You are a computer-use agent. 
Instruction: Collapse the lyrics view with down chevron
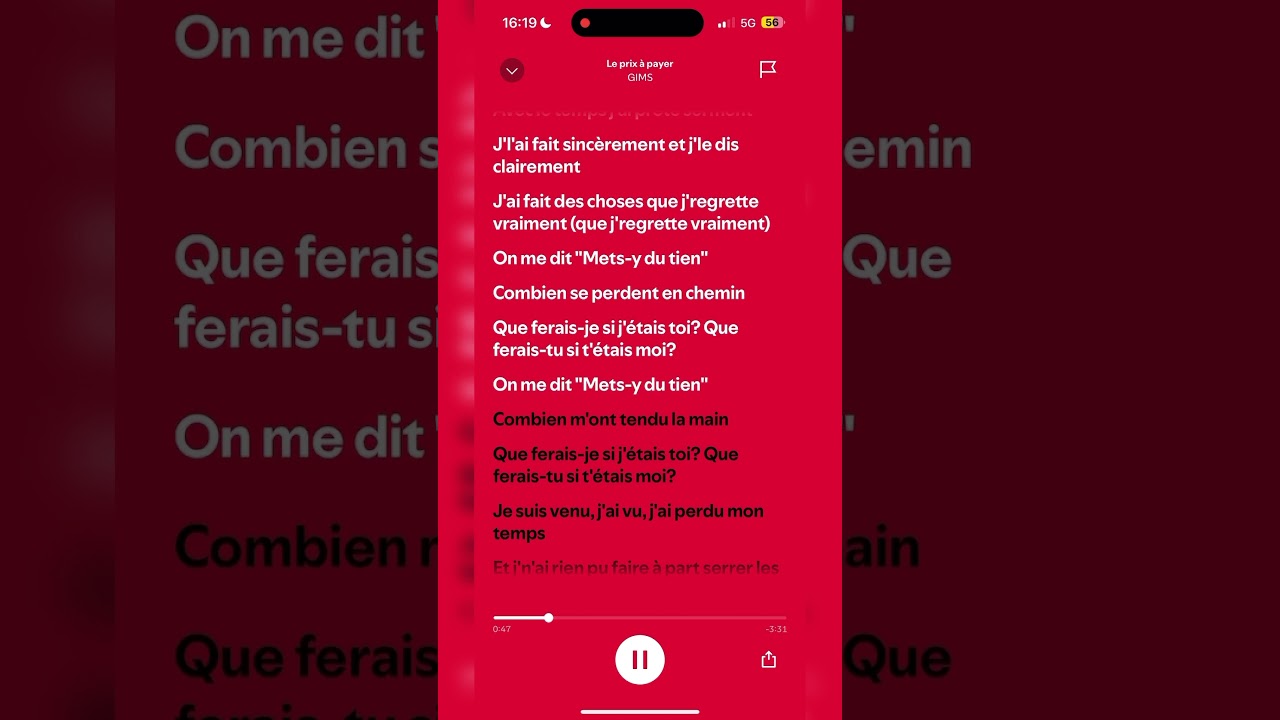[512, 70]
